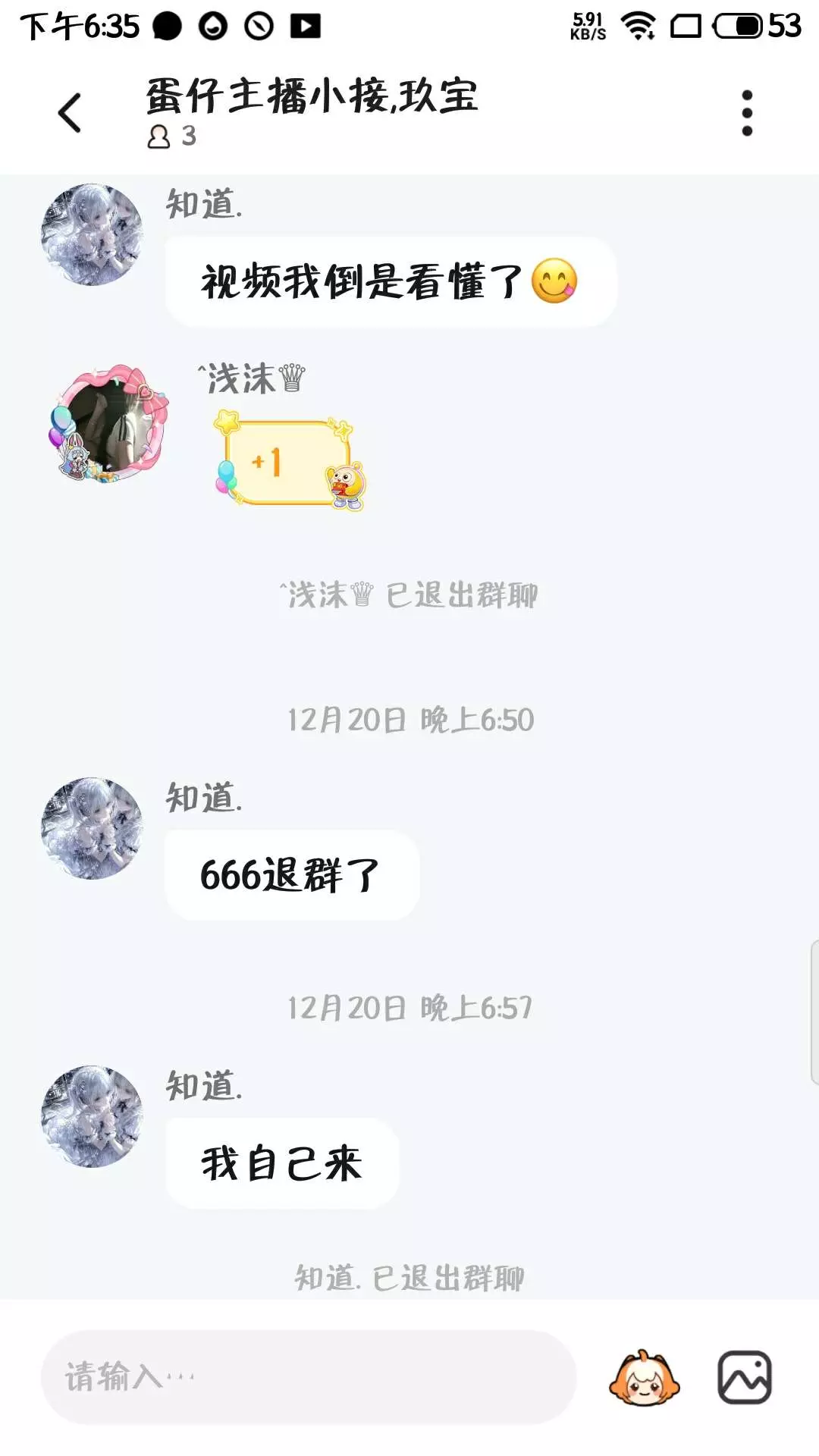
Task: Open the emoji sticker picker
Action: click(x=644, y=1378)
